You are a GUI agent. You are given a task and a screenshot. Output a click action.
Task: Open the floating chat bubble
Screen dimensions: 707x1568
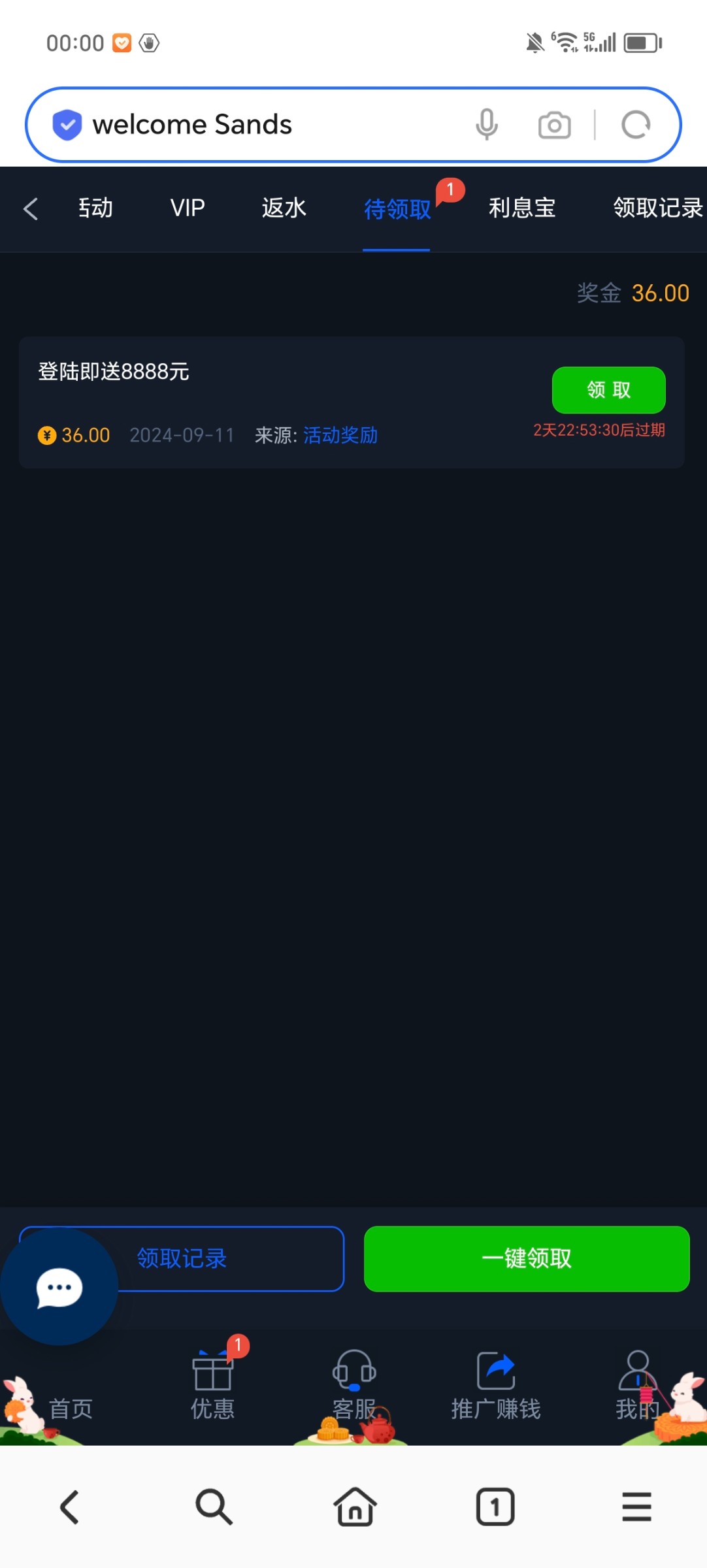(x=59, y=1287)
